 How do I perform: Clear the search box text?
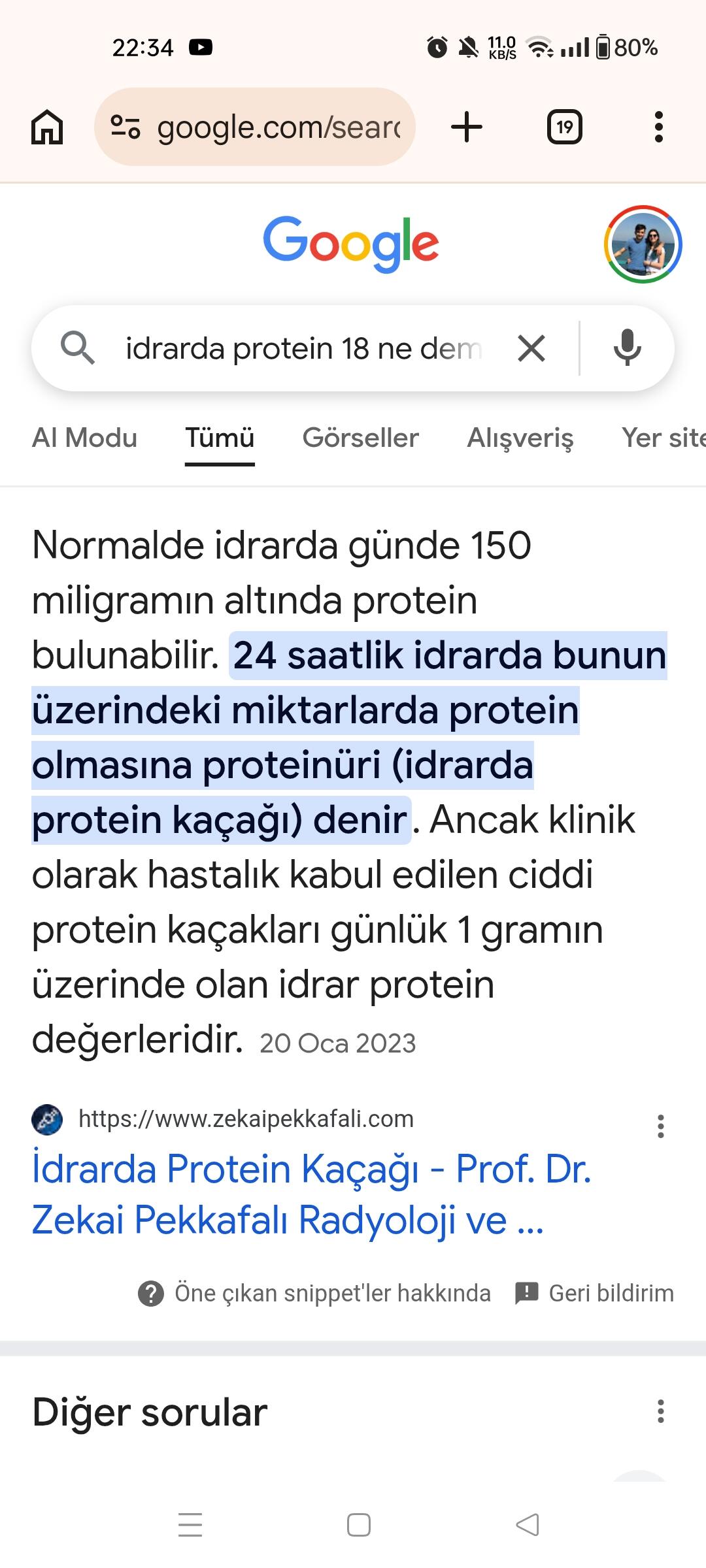point(531,348)
